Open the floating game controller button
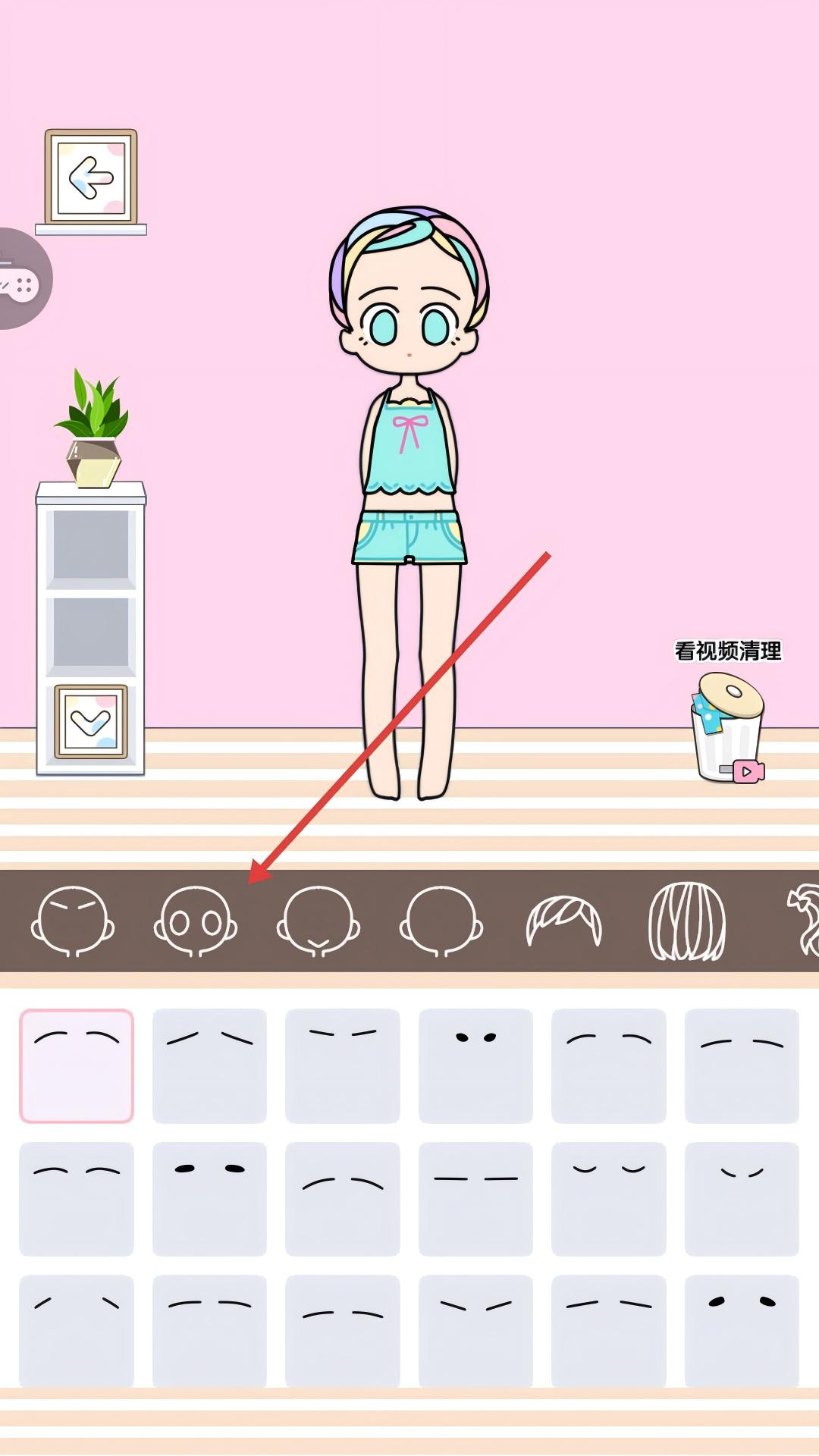Viewport: 819px width, 1456px height. coord(21,279)
